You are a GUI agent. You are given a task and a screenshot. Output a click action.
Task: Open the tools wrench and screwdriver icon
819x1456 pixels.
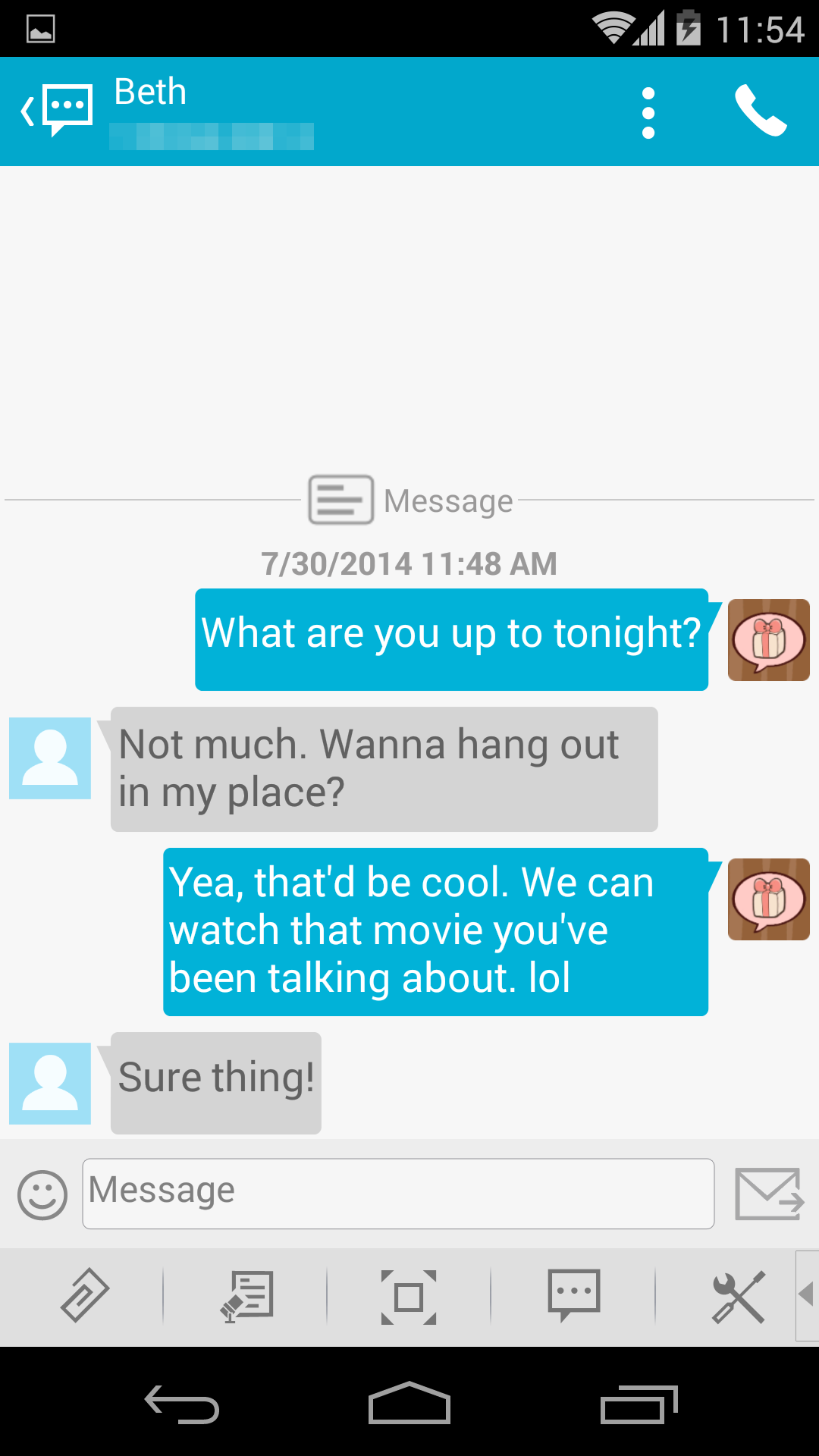pos(738,1297)
